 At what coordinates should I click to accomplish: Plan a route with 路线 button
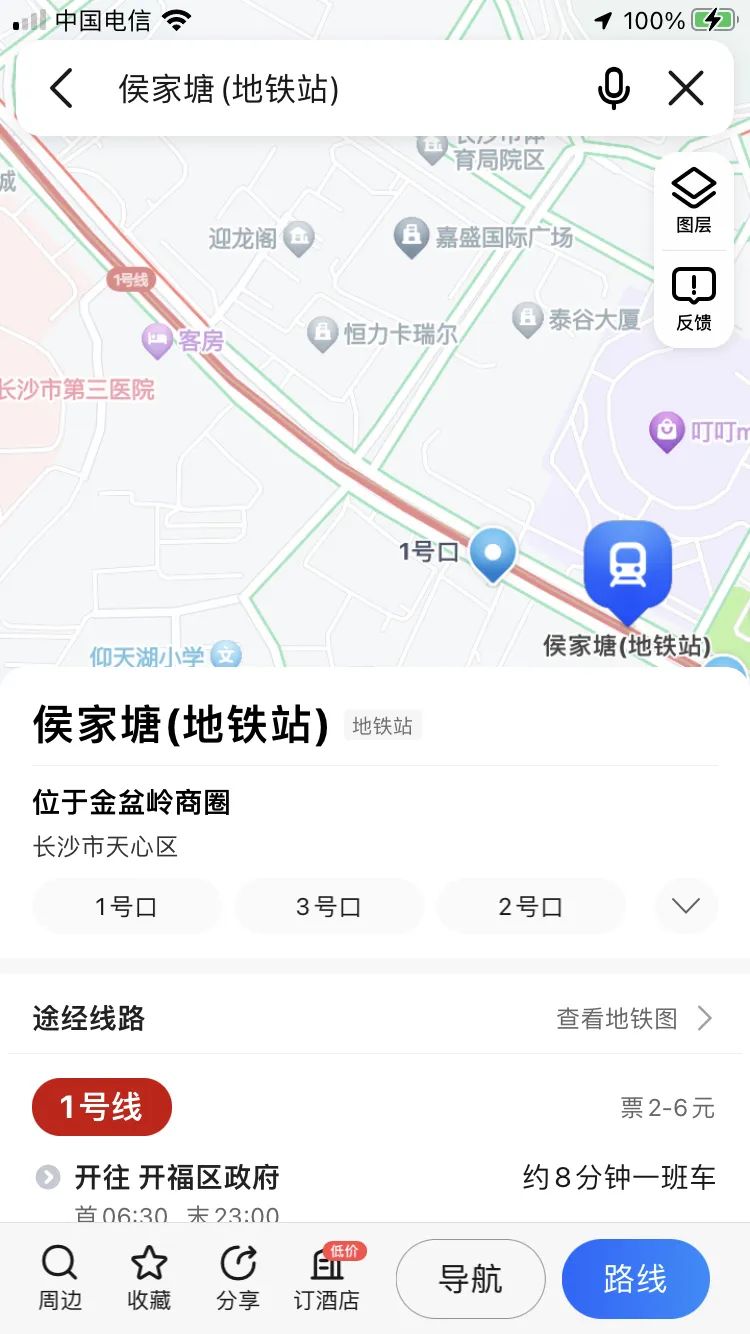[635, 1278]
